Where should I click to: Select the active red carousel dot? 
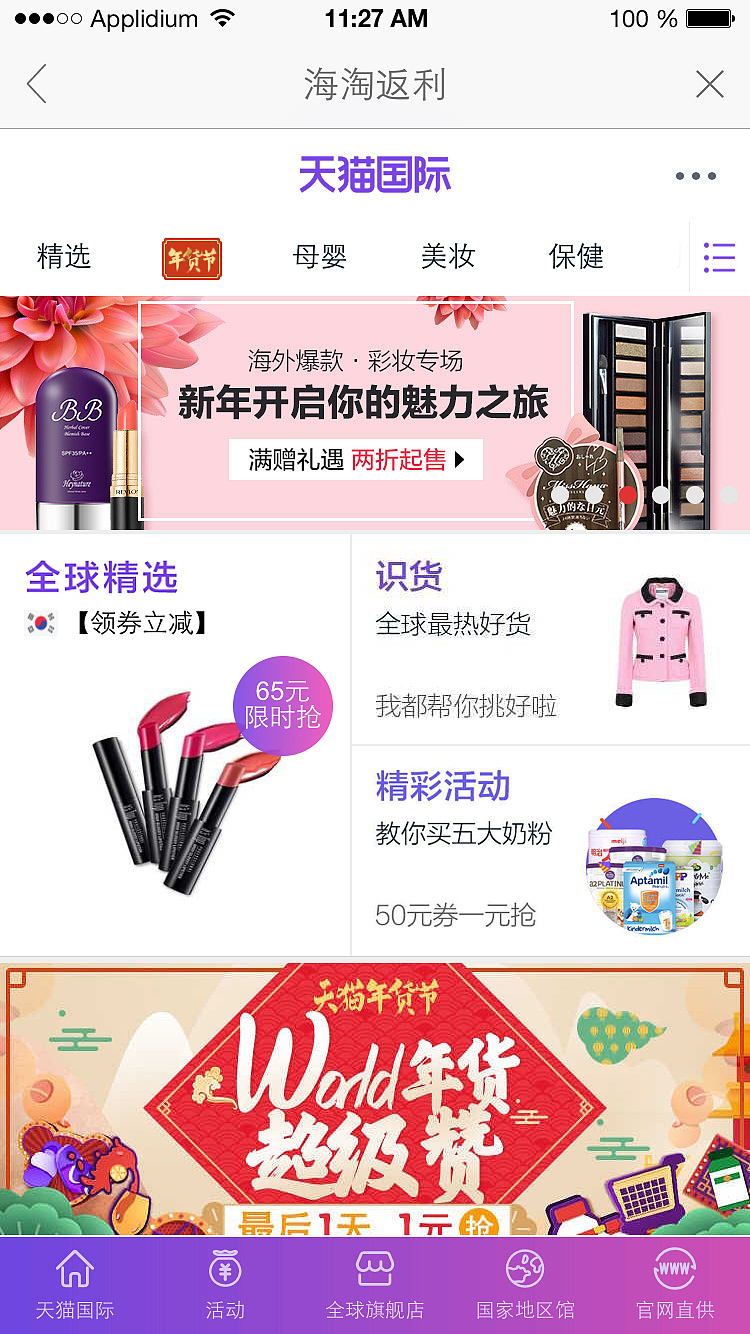627,494
